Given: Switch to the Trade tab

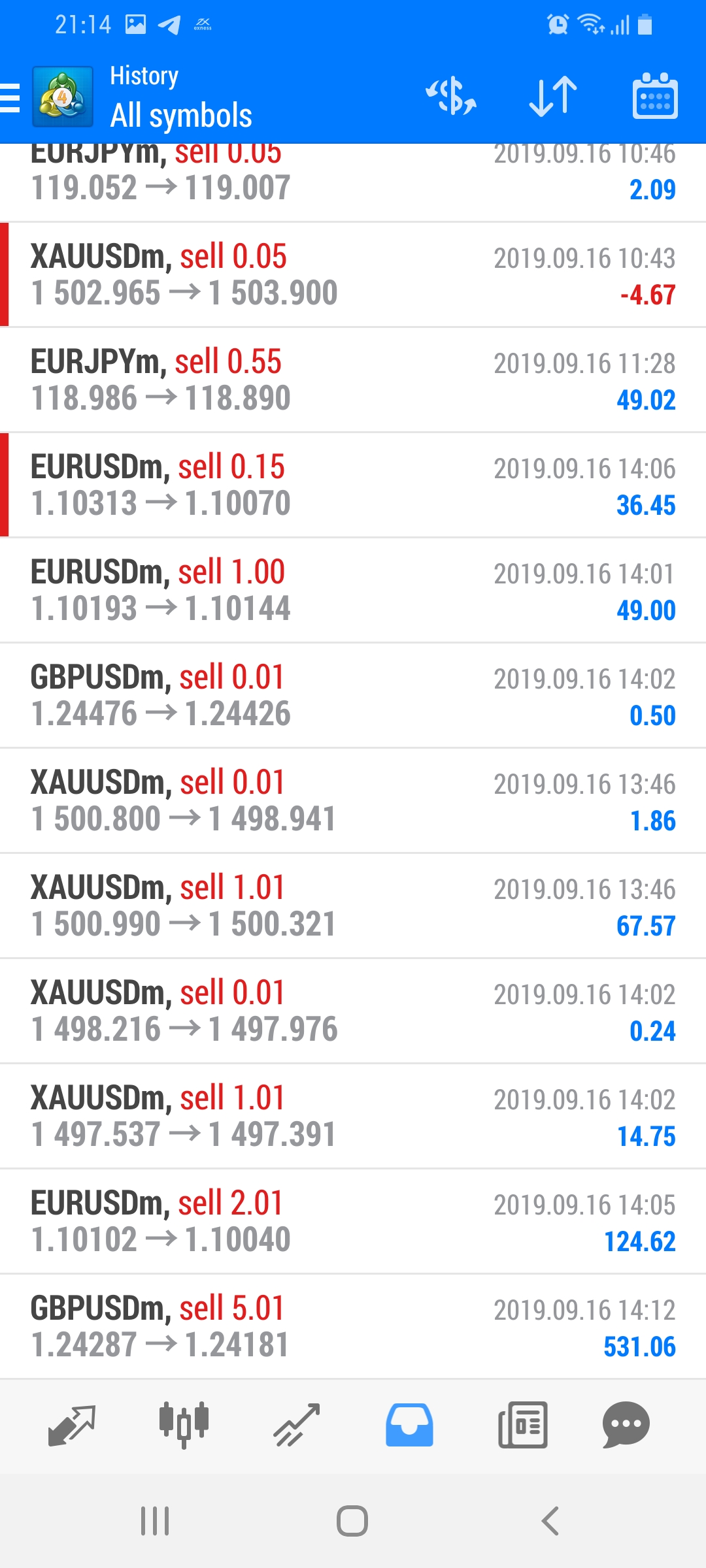Looking at the screenshot, I should [297, 1425].
